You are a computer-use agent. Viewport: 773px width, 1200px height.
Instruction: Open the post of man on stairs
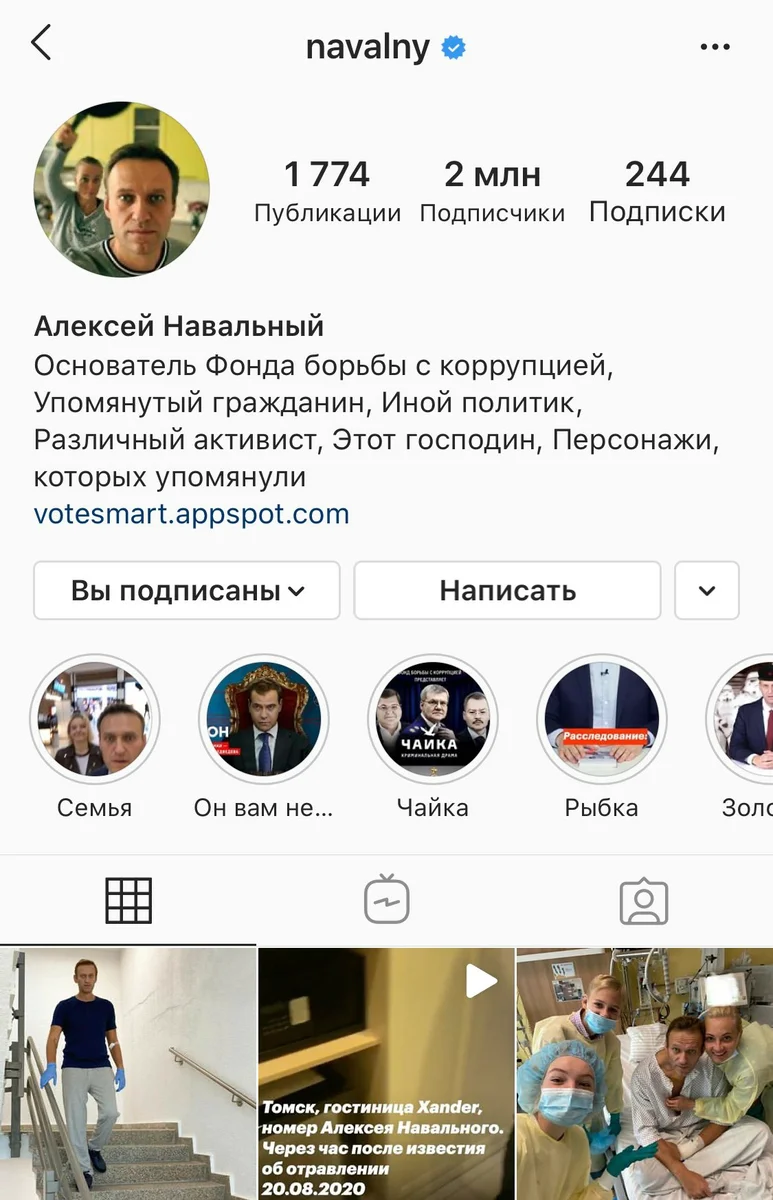pyautogui.click(x=127, y=1074)
